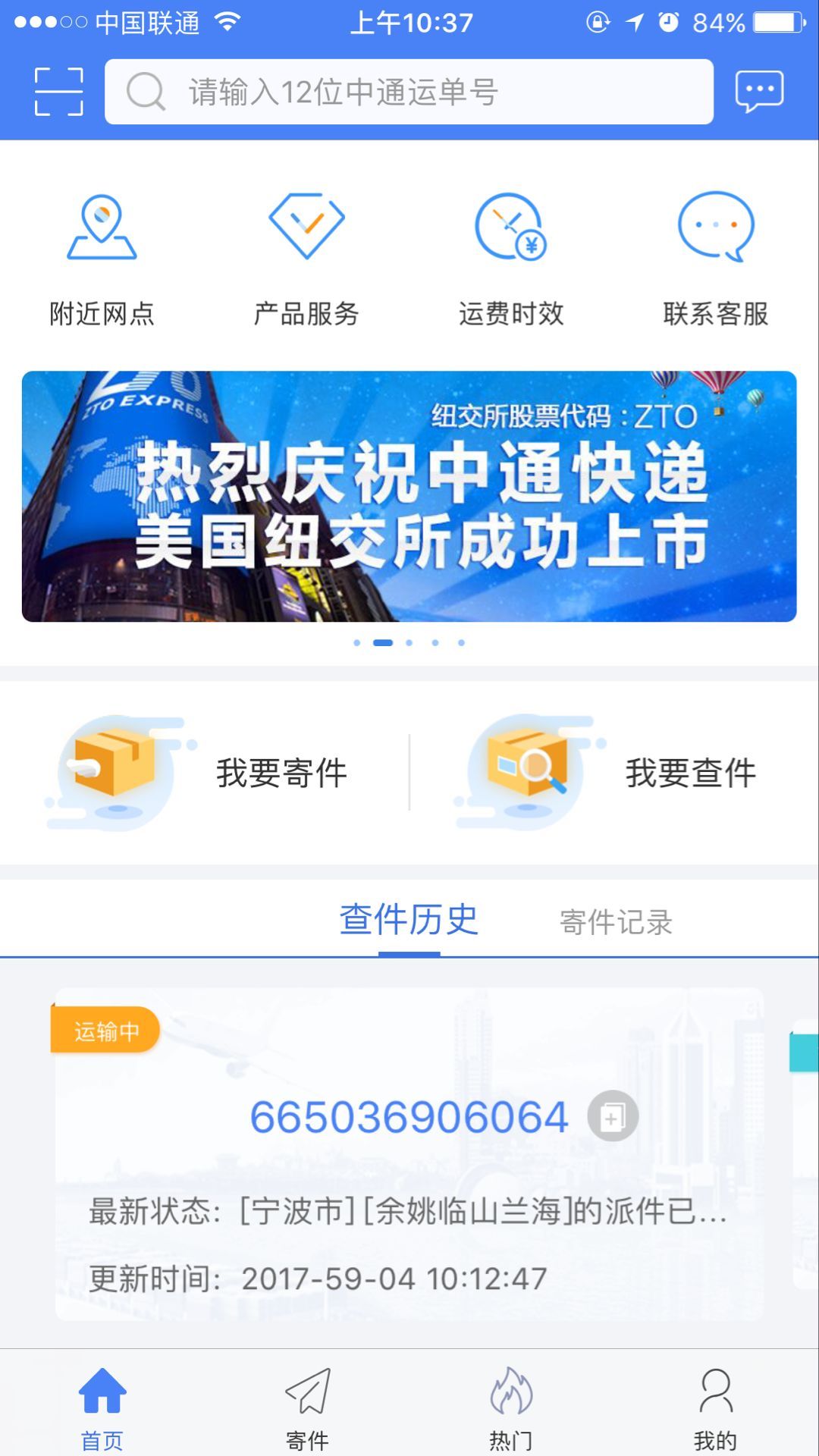Switch to the 查件历史 tab
The height and width of the screenshot is (1456, 819).
point(409,920)
